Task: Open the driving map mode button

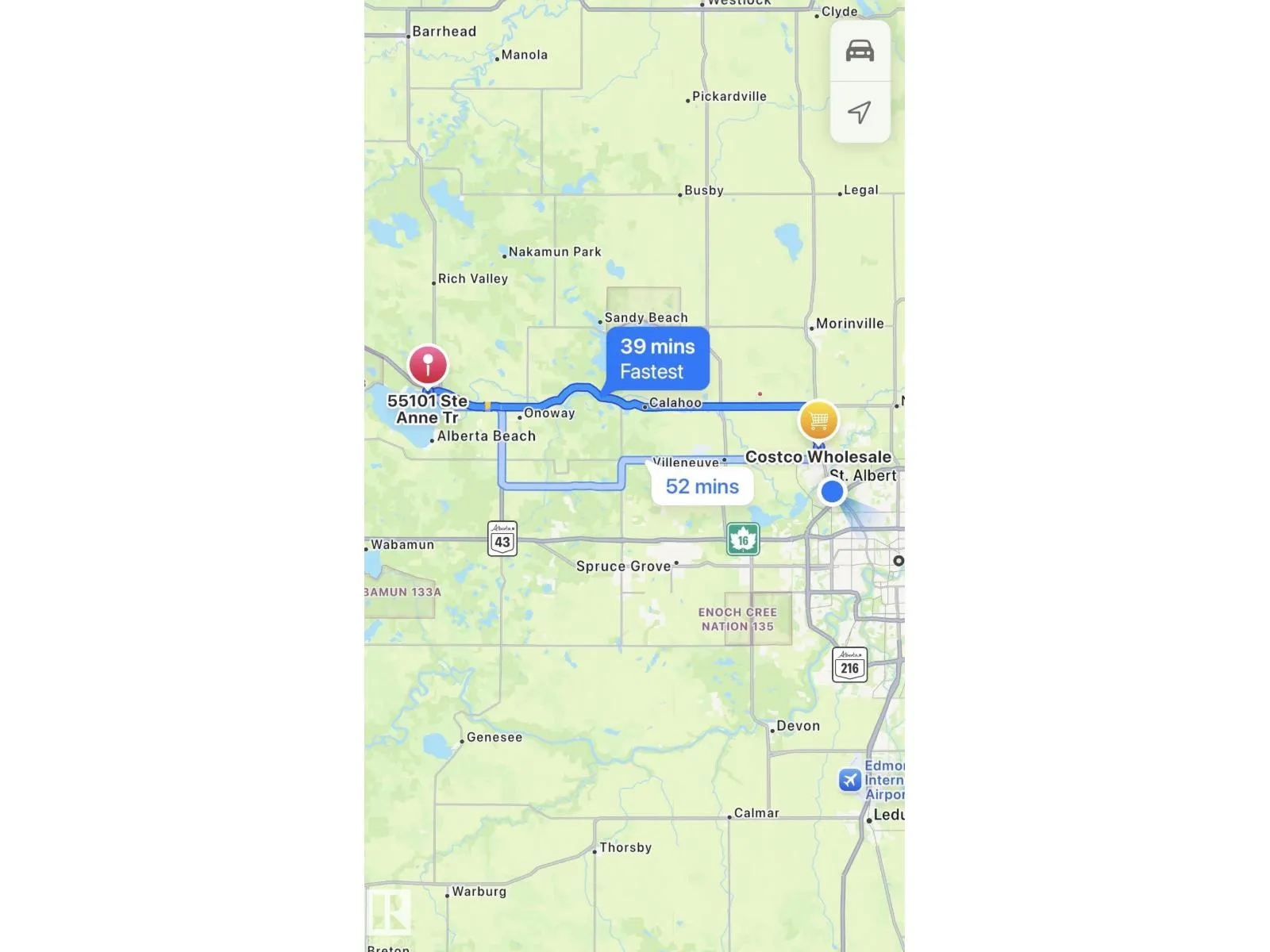Action: [x=860, y=52]
